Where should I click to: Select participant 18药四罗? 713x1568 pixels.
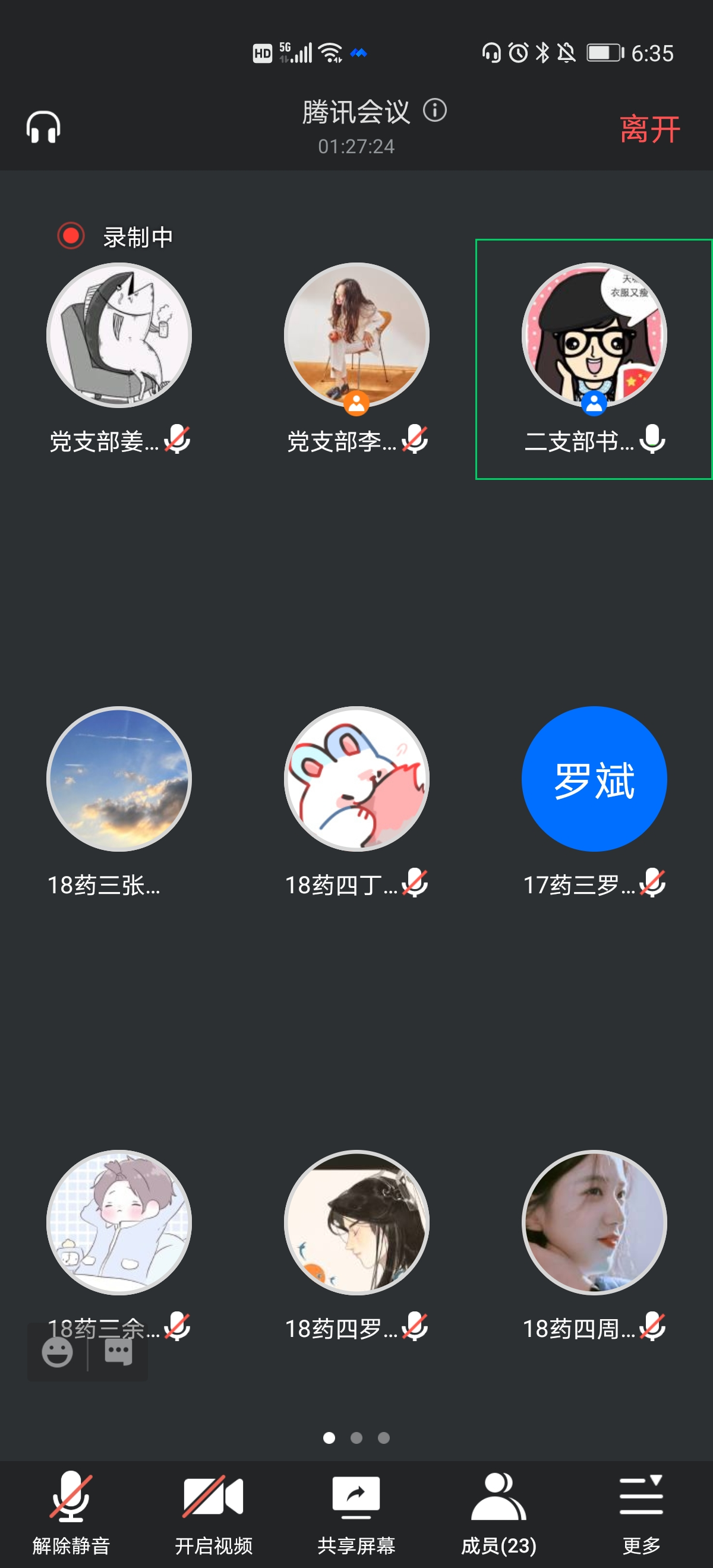coord(357,1222)
